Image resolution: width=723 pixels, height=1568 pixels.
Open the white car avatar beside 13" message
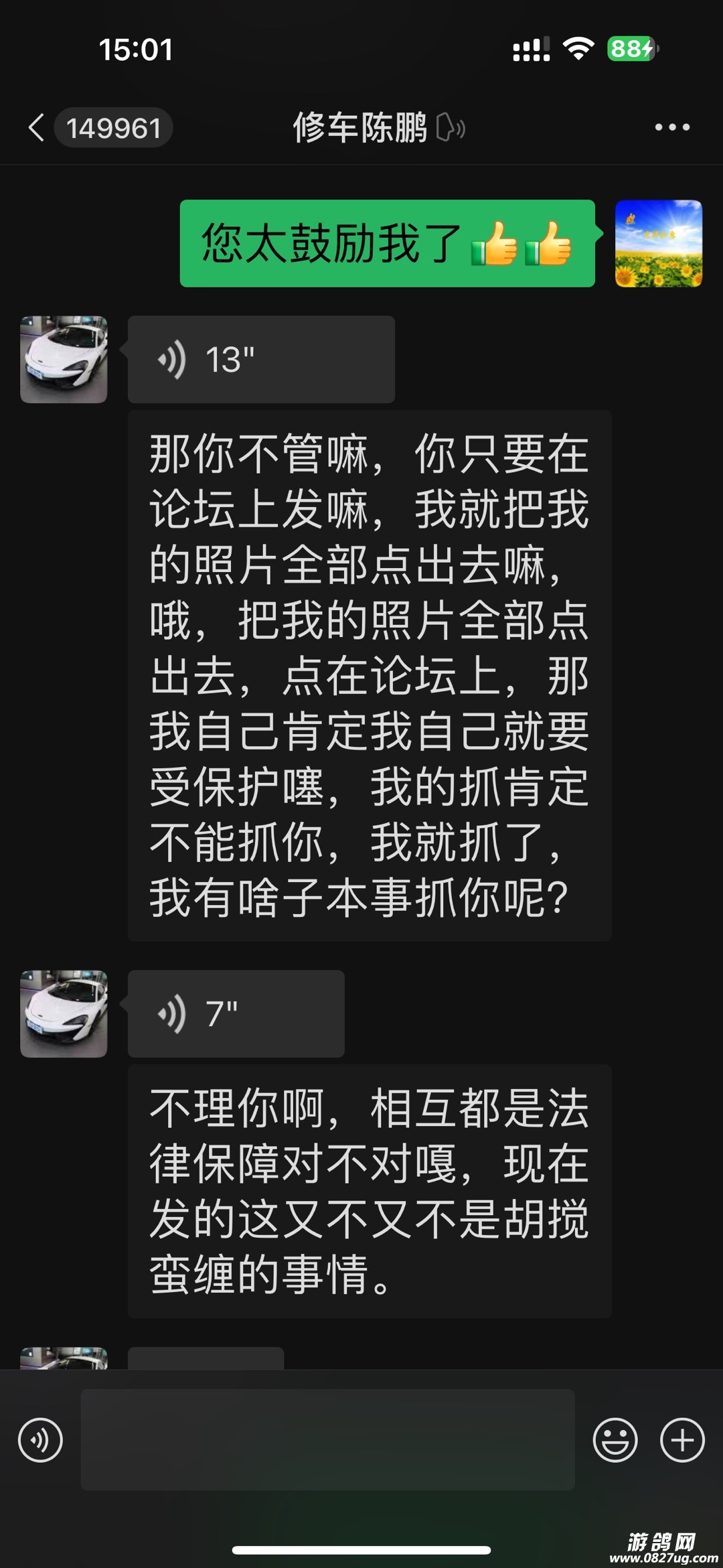[64, 360]
